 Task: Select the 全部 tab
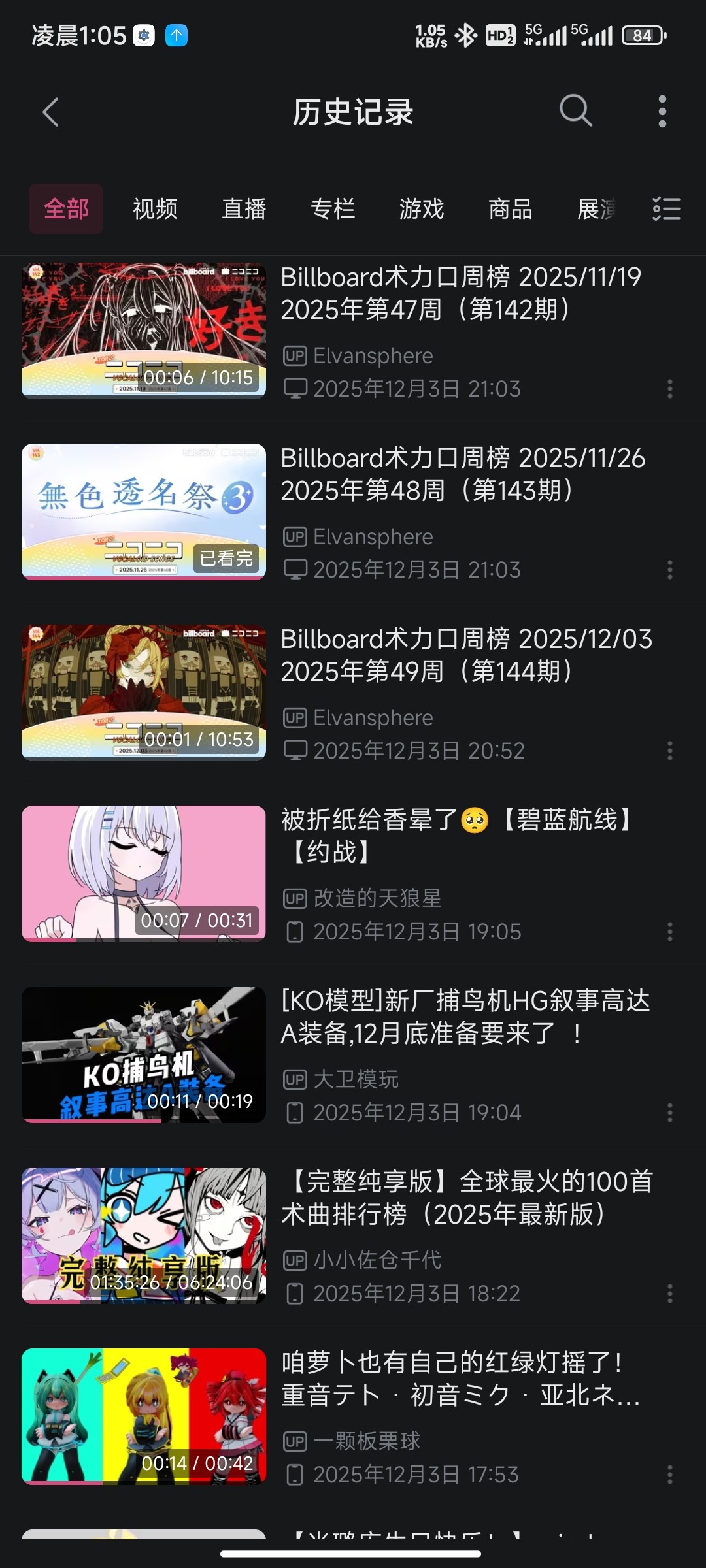coord(66,209)
